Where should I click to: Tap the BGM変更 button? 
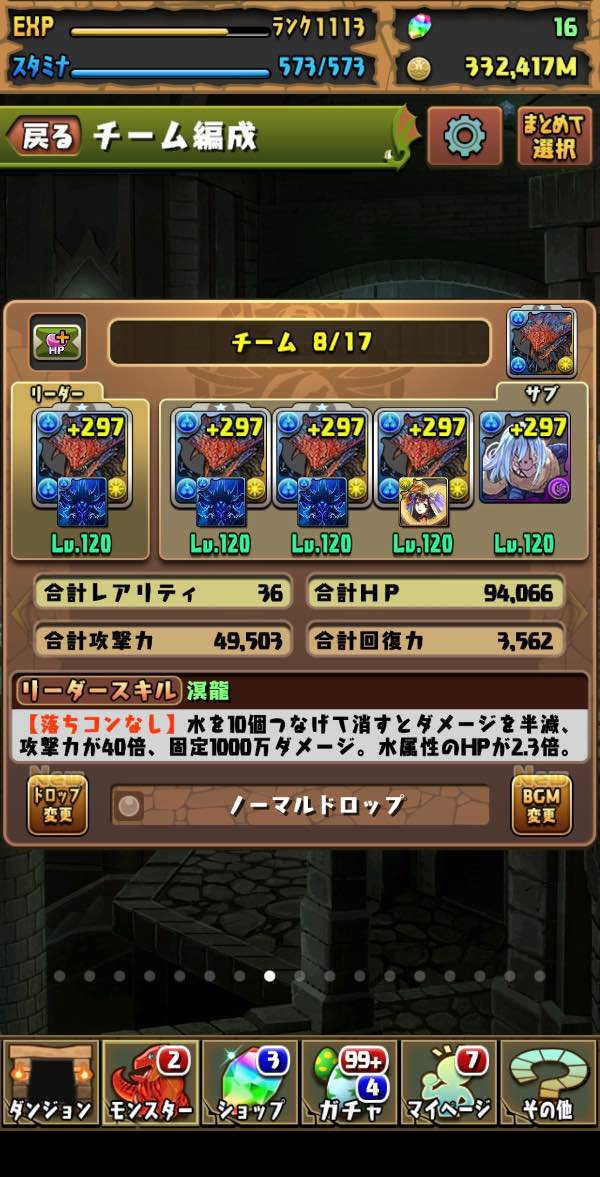pos(542,805)
